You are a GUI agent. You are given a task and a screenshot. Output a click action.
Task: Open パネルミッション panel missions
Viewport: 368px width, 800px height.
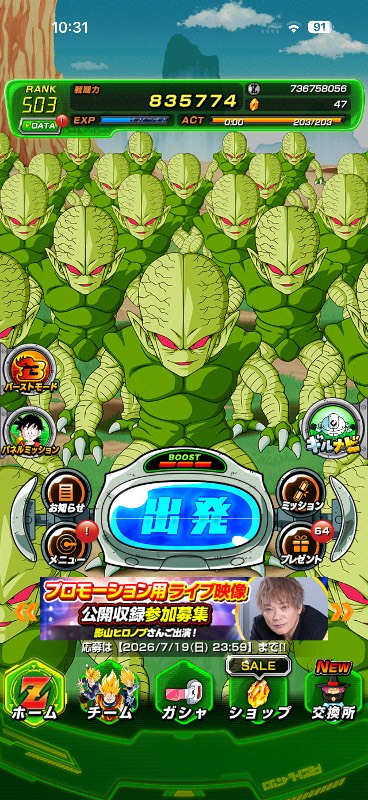[31, 433]
